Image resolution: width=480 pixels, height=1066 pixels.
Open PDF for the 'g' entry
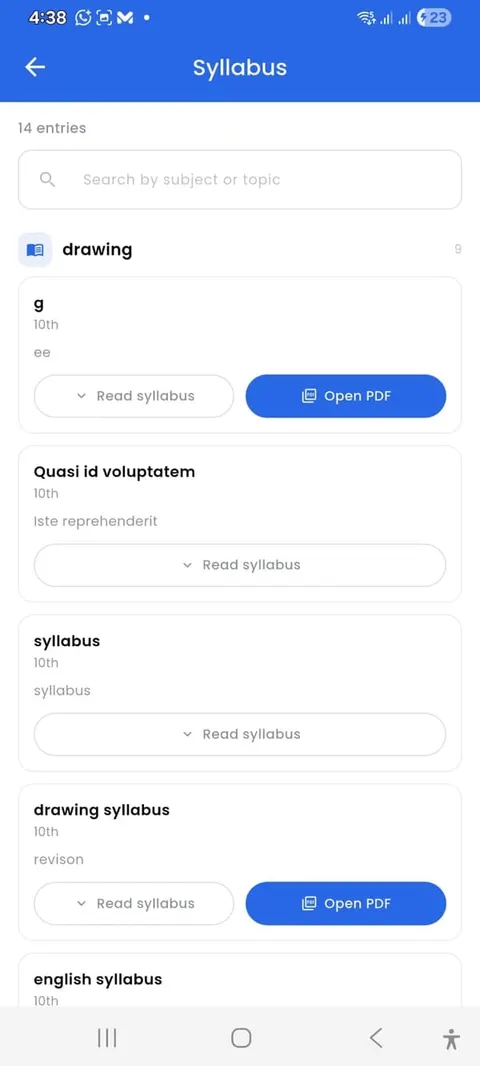coord(345,396)
